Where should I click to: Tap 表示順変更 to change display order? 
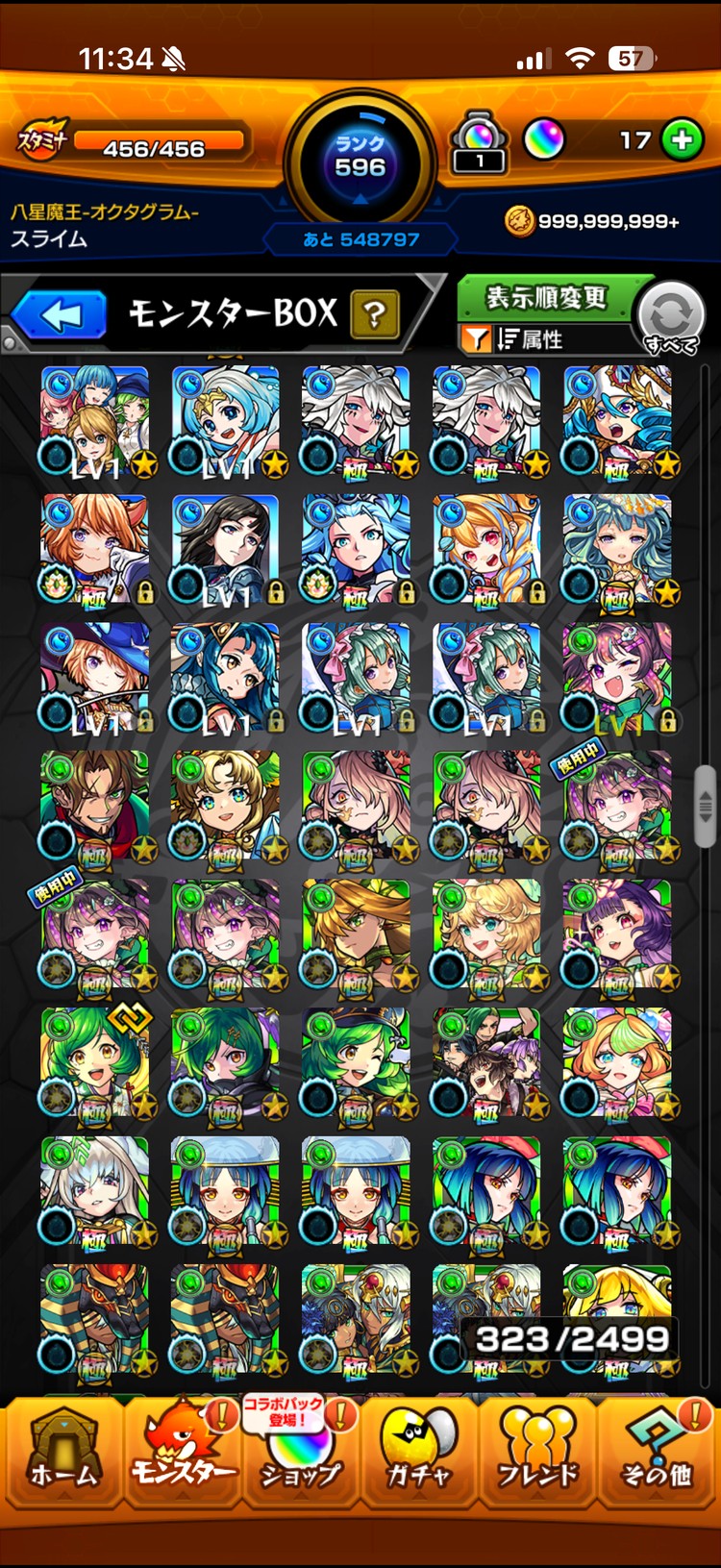pos(545,298)
